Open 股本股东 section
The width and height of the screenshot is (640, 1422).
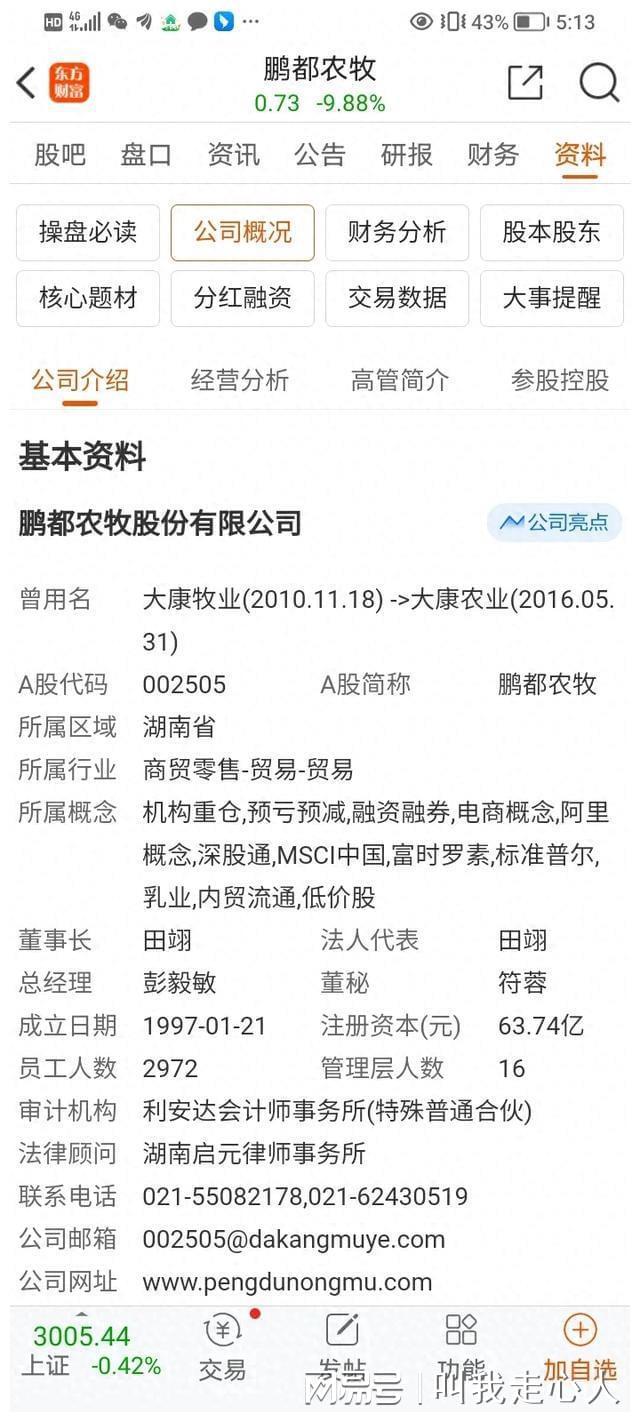[x=552, y=233]
